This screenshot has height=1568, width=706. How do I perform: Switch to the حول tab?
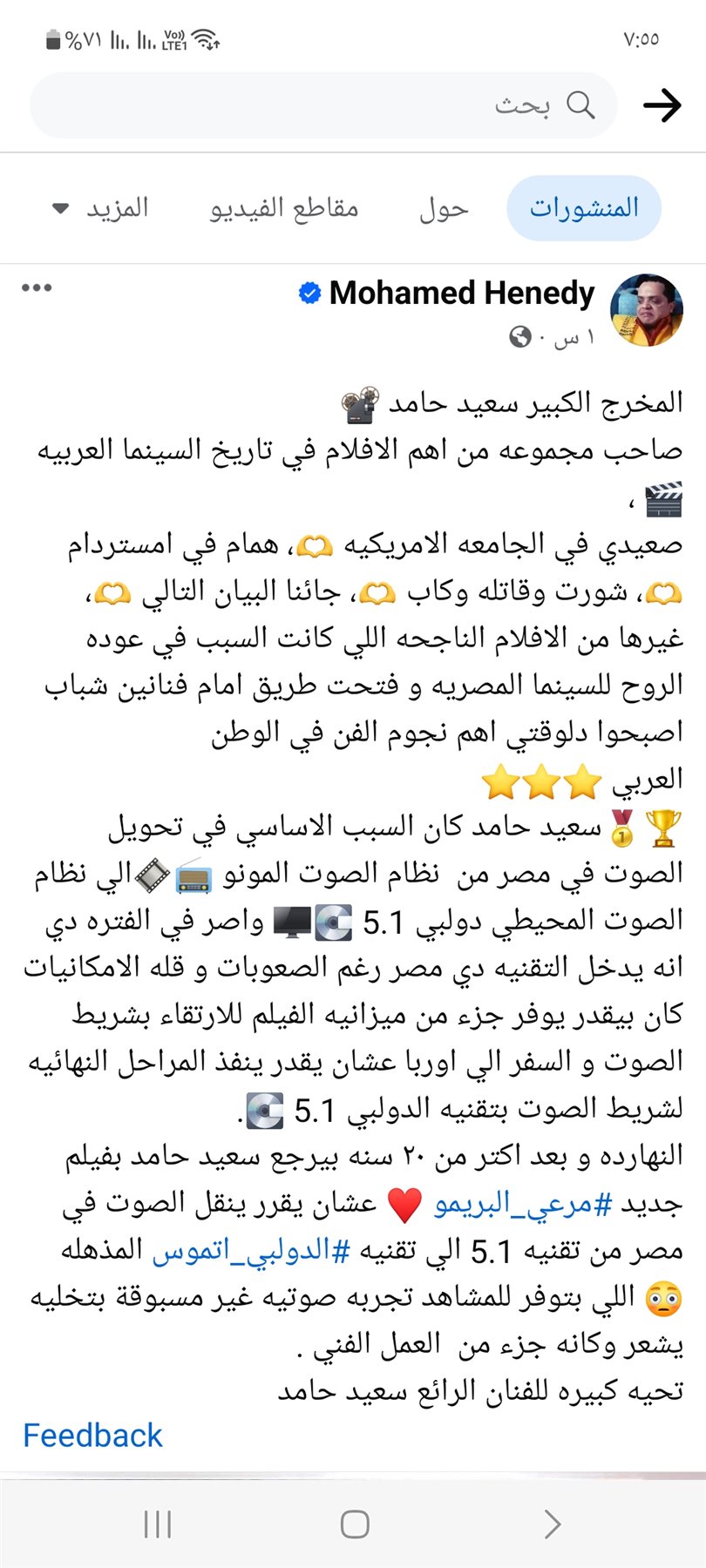pyautogui.click(x=444, y=208)
